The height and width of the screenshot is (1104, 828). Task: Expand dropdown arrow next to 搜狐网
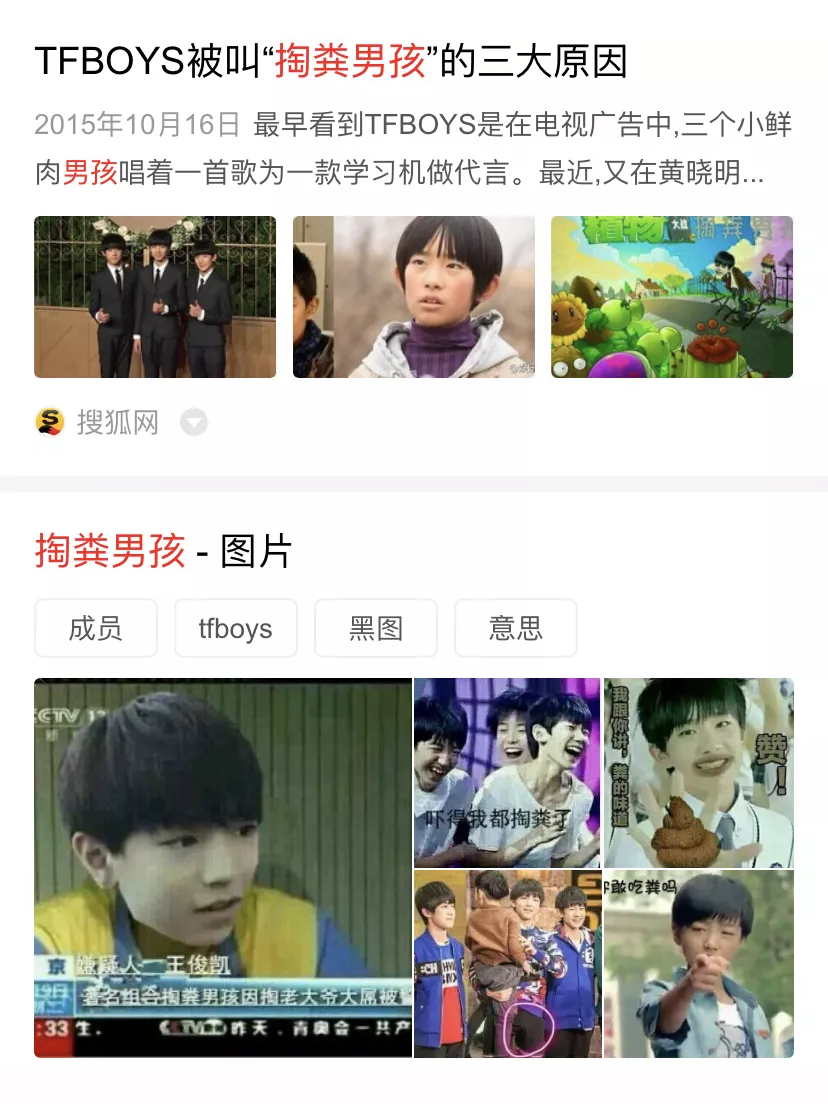coord(194,423)
